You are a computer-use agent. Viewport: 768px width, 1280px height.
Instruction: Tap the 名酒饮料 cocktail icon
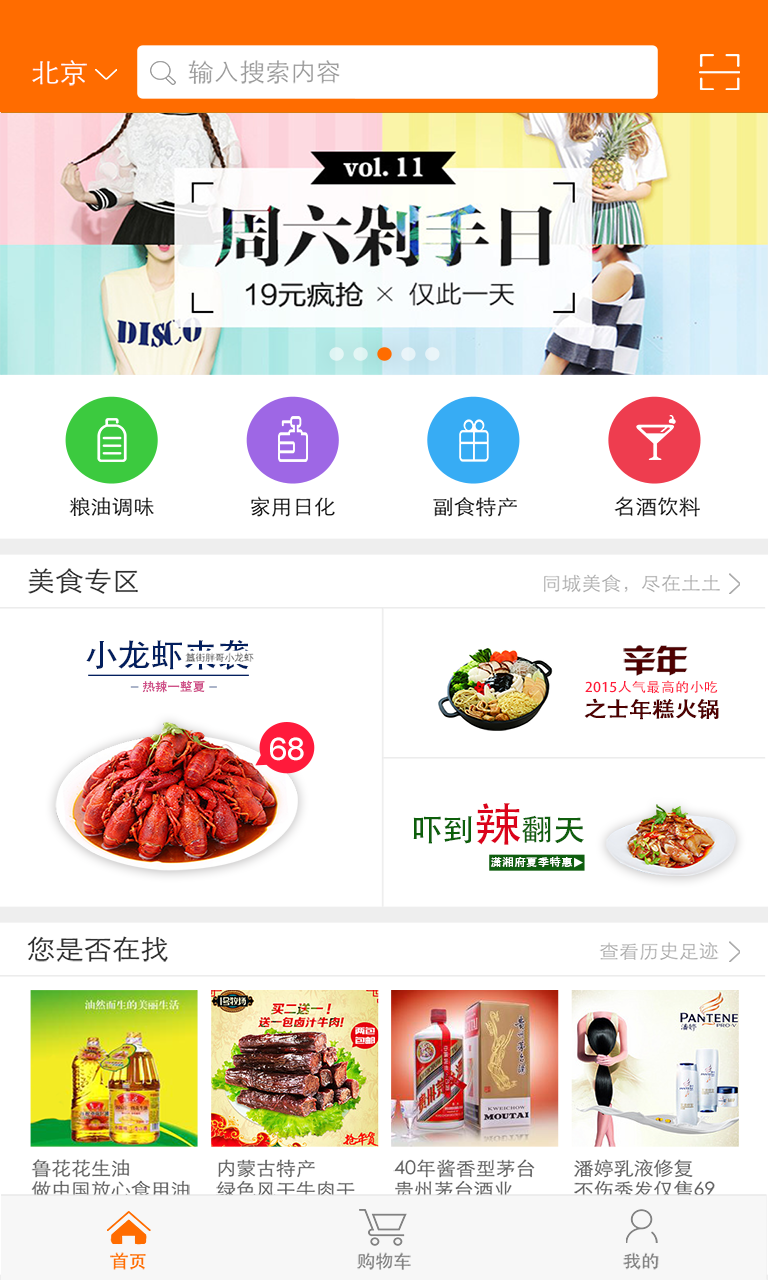pos(654,439)
